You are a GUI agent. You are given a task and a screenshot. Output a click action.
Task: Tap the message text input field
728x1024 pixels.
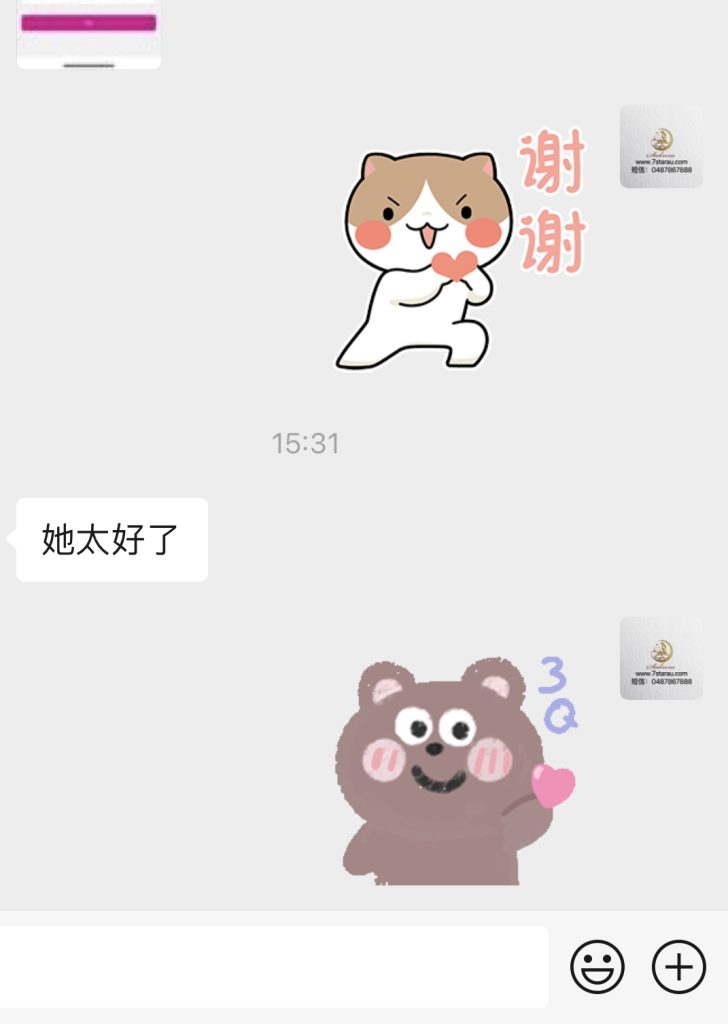point(274,966)
